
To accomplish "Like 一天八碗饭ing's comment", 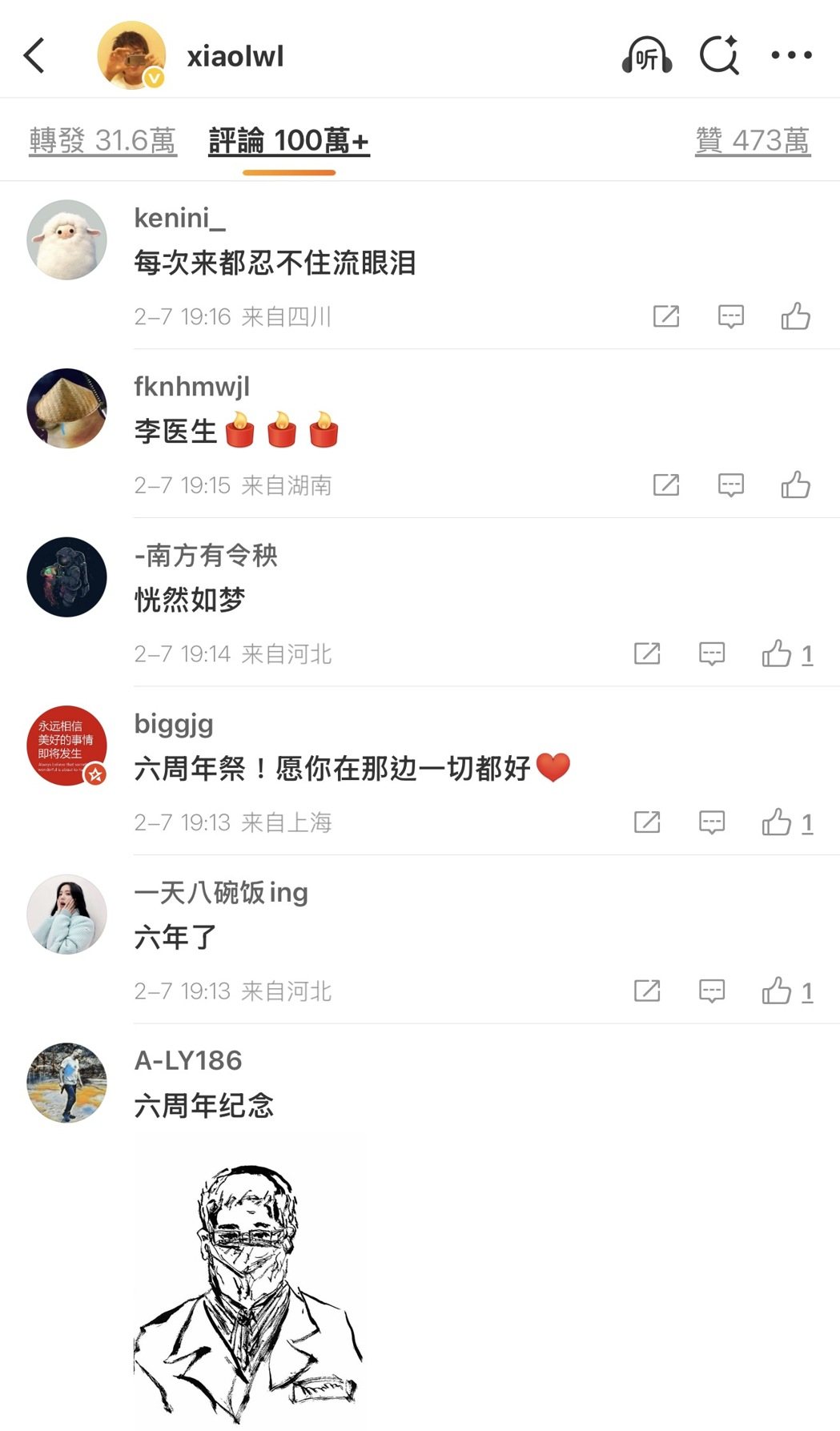I will (x=777, y=991).
